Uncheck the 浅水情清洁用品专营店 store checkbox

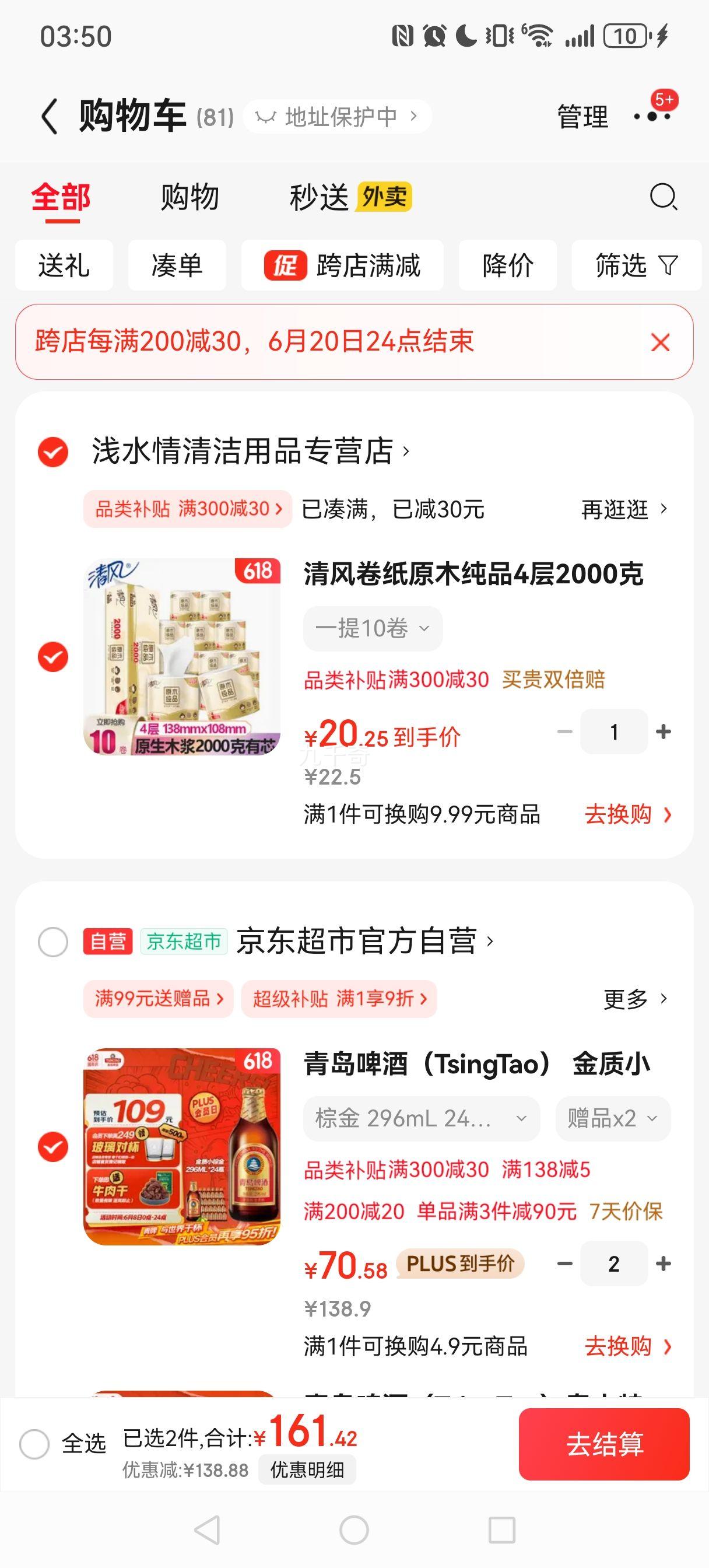tap(53, 452)
